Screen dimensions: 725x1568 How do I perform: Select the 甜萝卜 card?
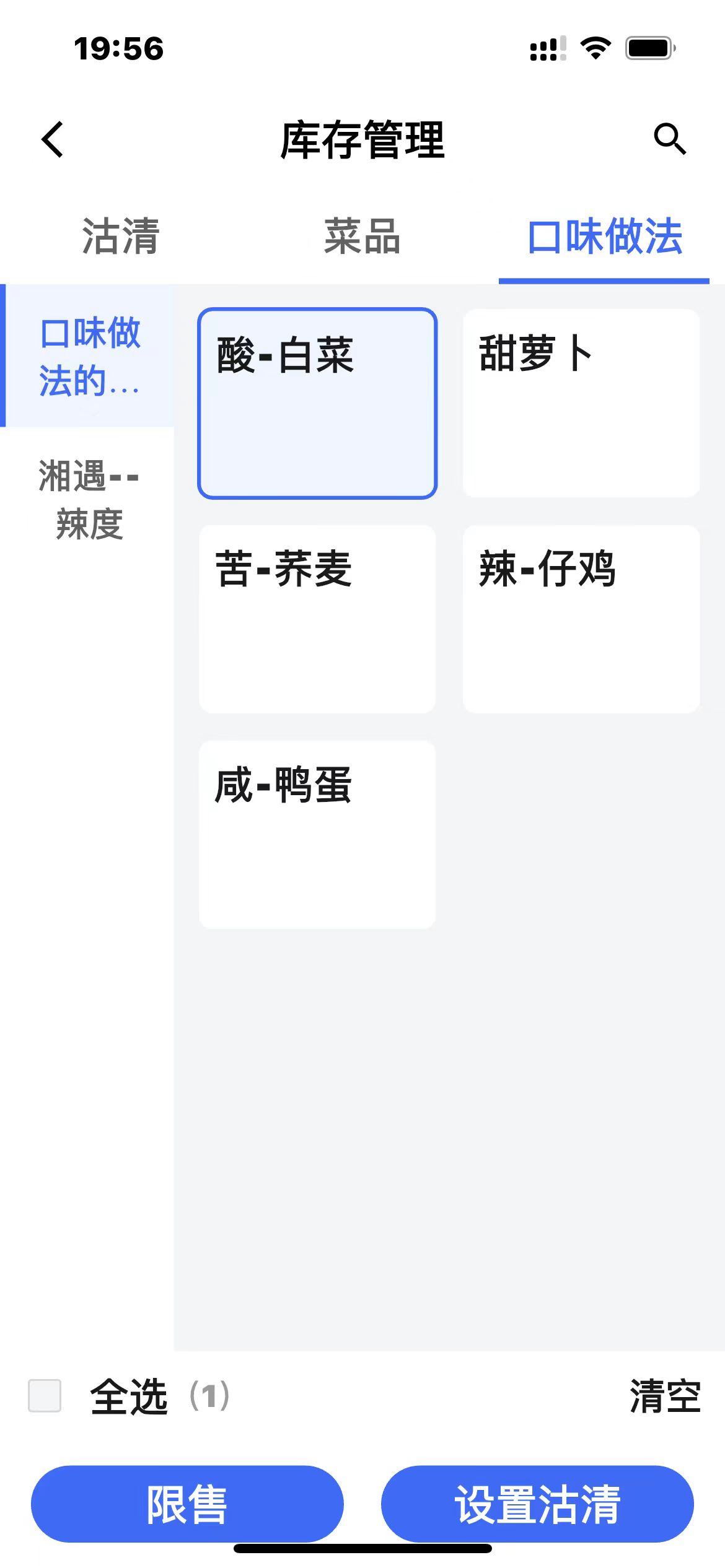(581, 403)
